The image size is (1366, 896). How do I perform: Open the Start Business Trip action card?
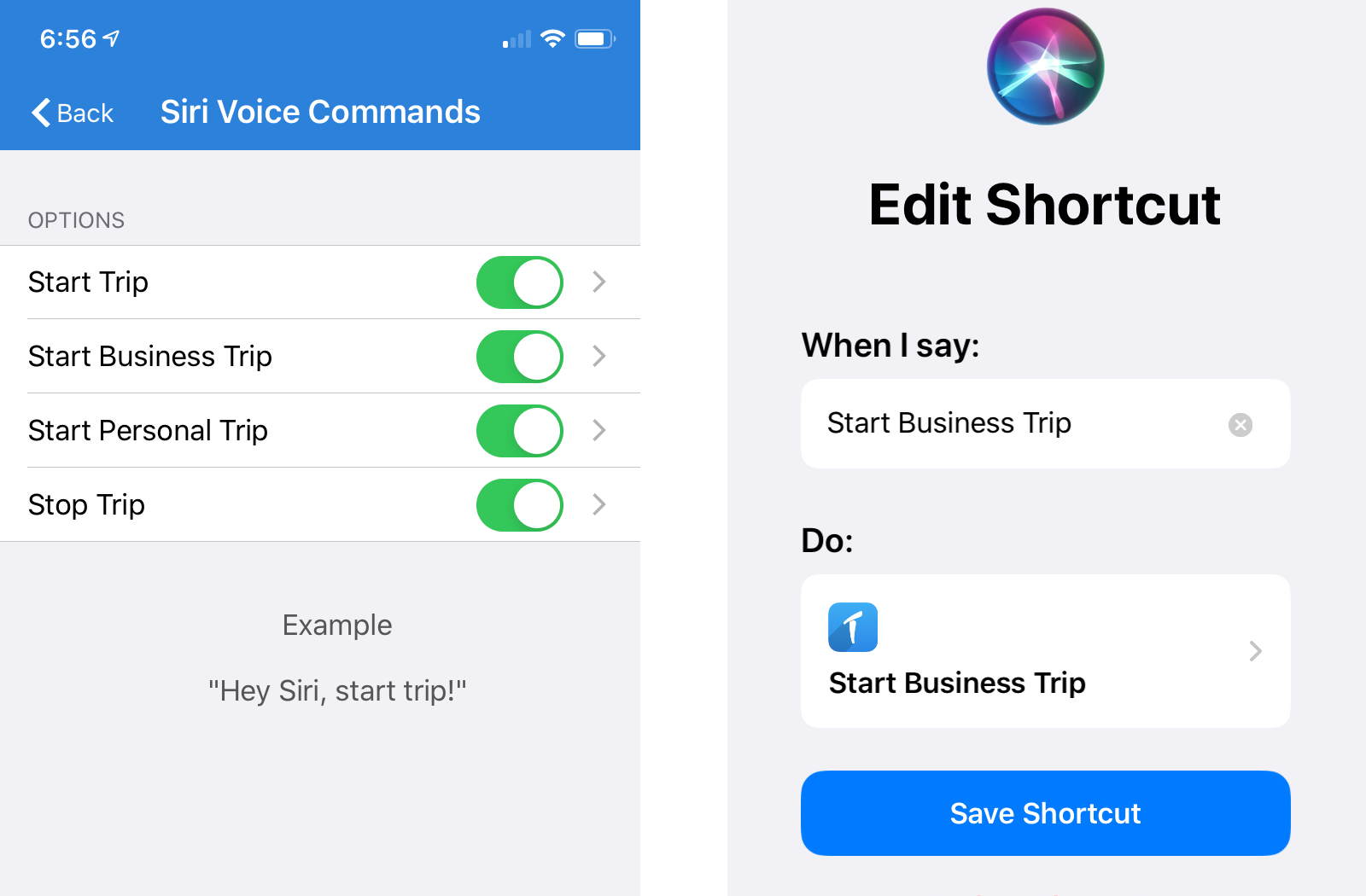[x=1045, y=651]
